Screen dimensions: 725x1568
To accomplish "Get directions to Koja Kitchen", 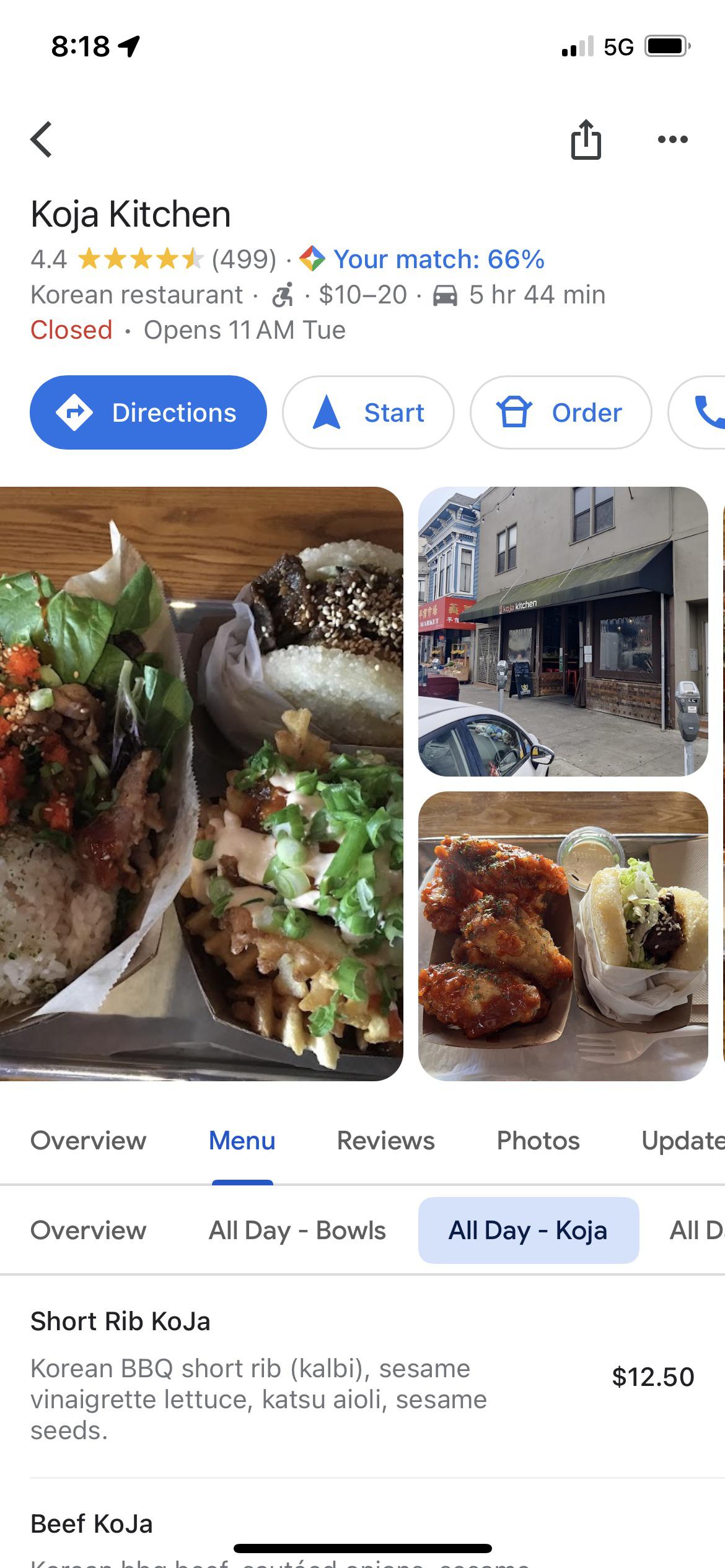I will pos(148,412).
